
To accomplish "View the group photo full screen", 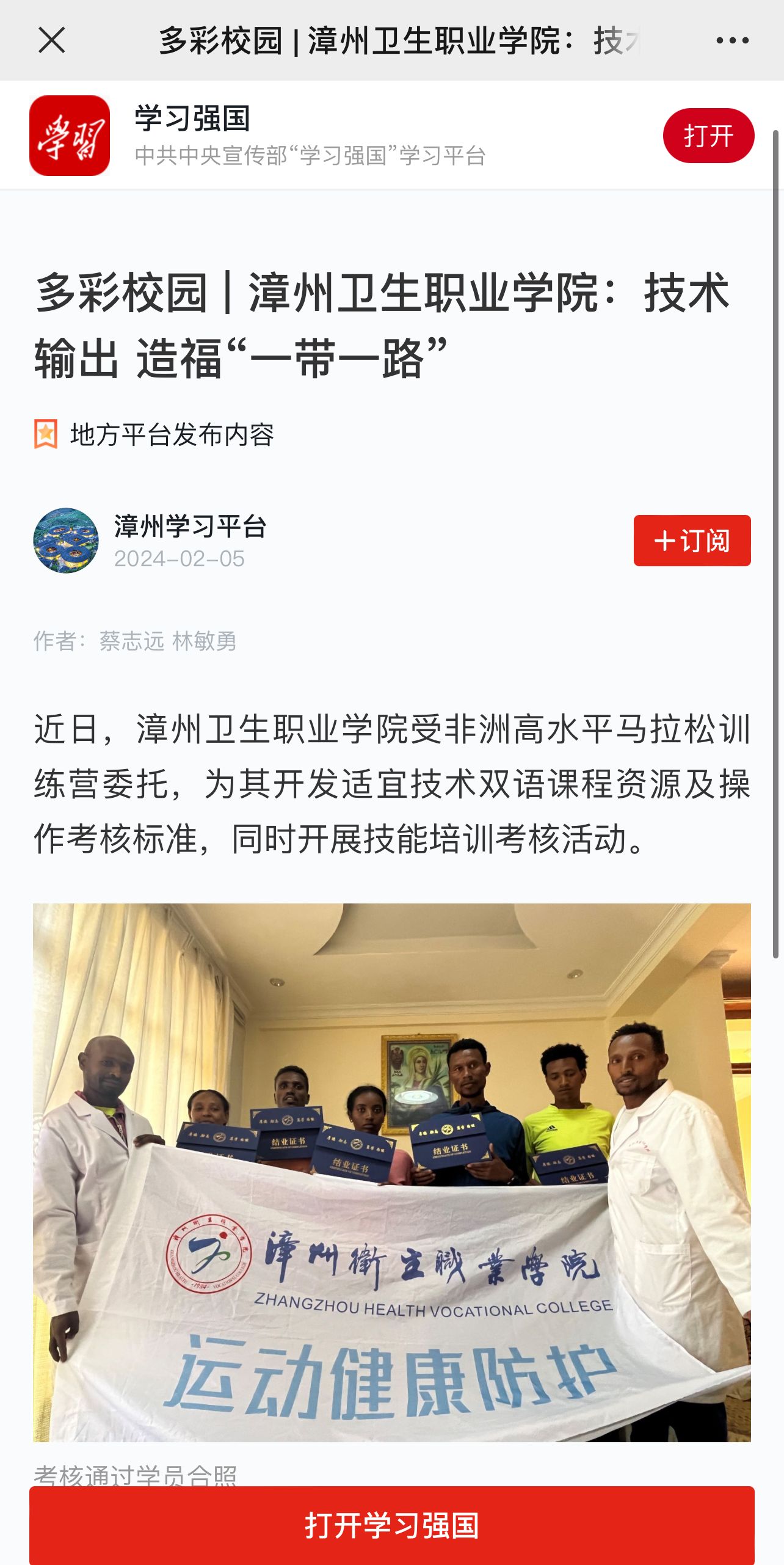I will (391, 1172).
